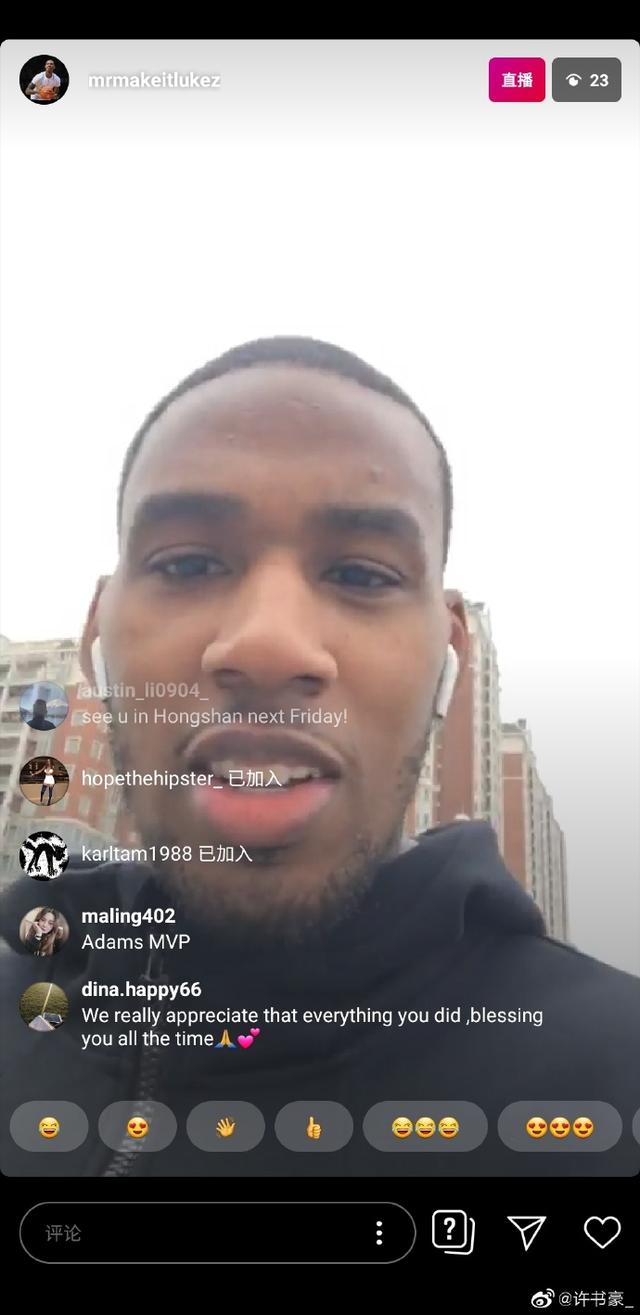Screen dimensions: 640x1315
Task: Send the thumbs up emoji reaction
Action: click(314, 1127)
